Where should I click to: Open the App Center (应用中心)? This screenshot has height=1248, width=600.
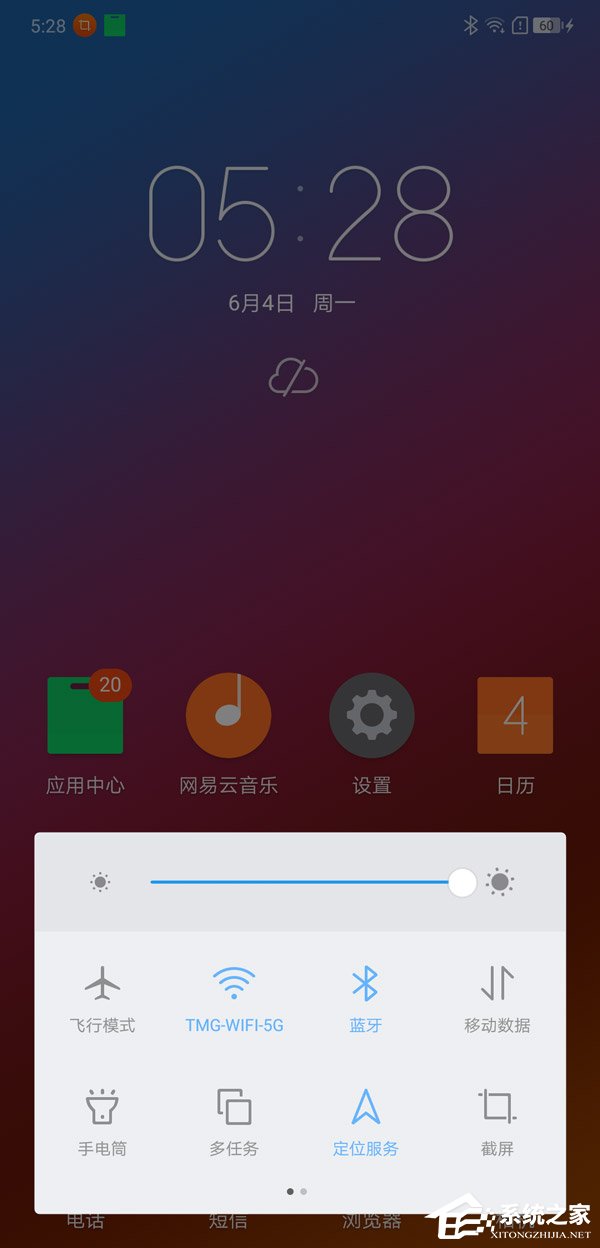[85, 716]
